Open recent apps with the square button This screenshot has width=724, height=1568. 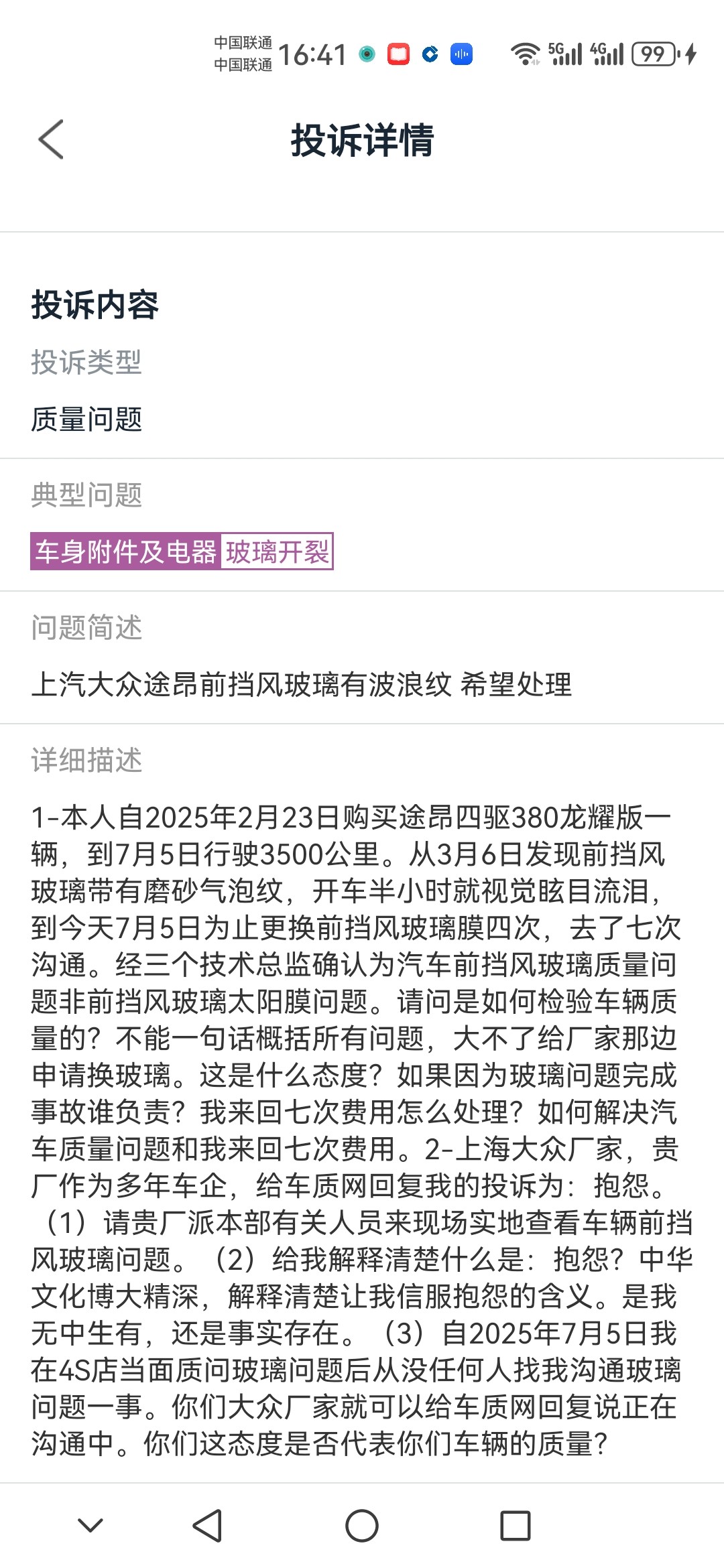click(x=516, y=1526)
